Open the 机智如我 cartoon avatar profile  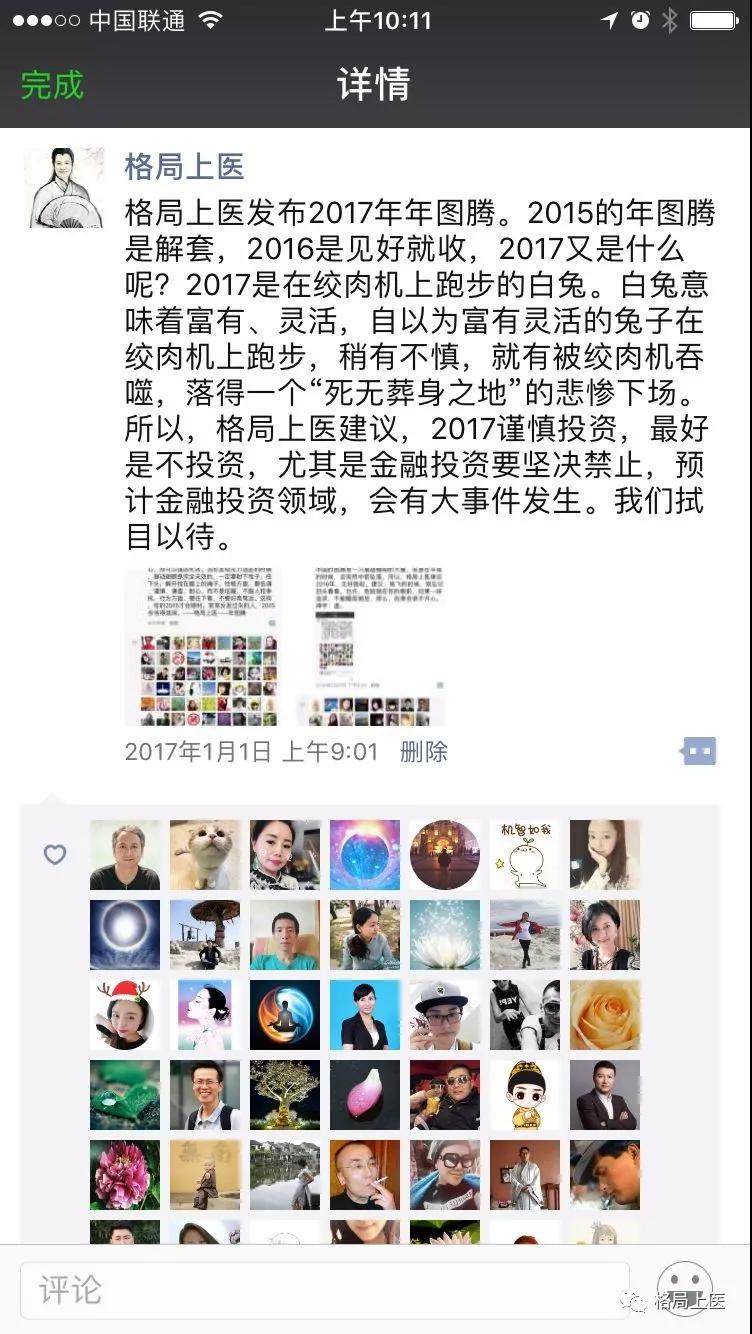[525, 855]
